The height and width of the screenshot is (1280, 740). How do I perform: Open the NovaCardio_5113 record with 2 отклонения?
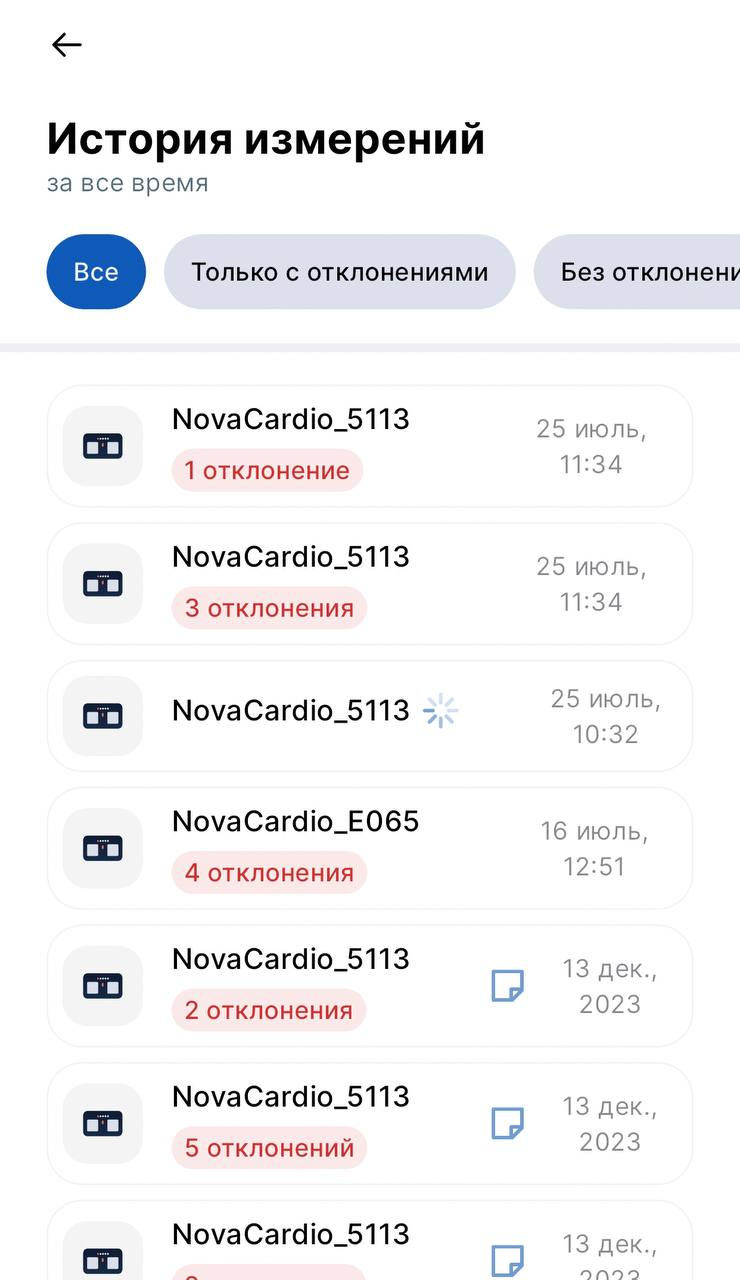click(370, 986)
